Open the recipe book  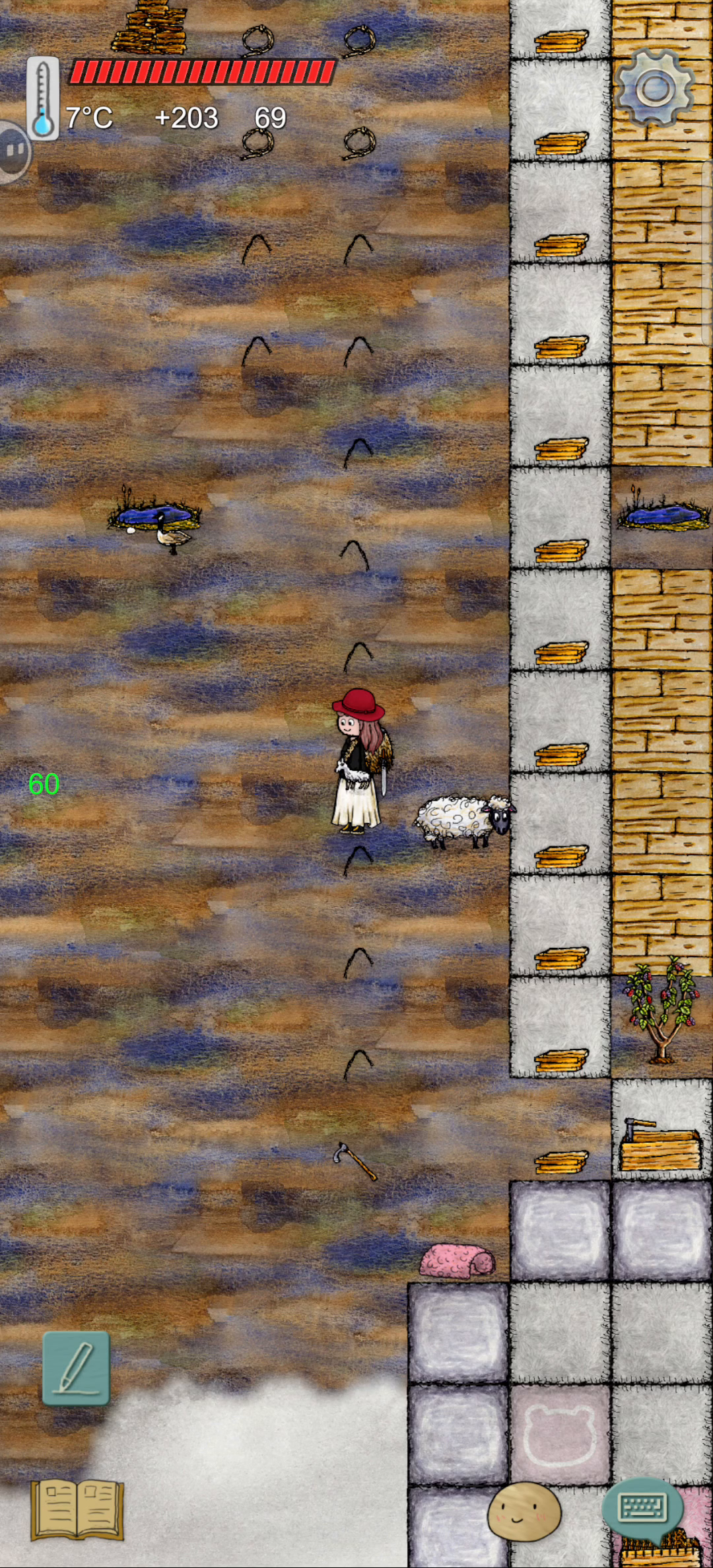tap(77, 1509)
